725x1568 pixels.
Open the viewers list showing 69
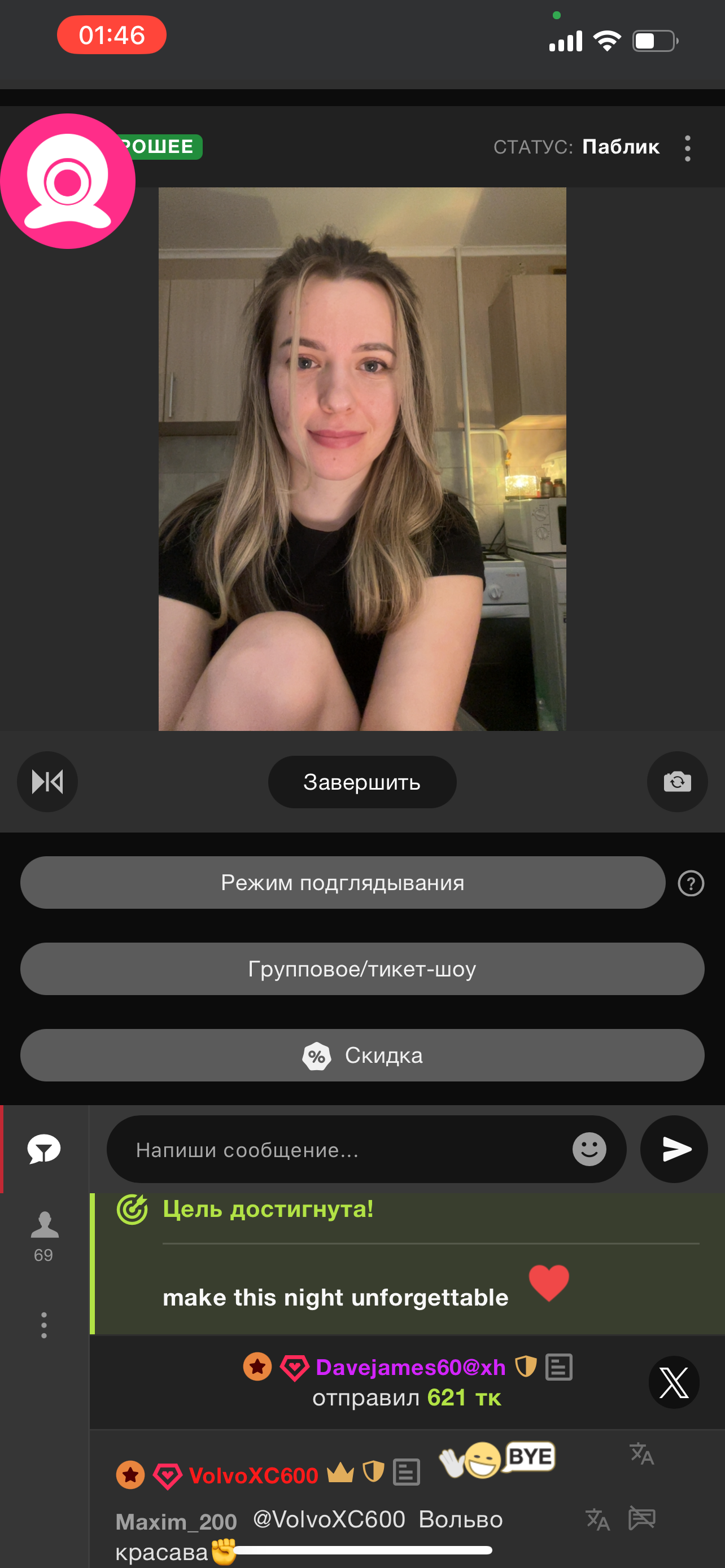[44, 1236]
